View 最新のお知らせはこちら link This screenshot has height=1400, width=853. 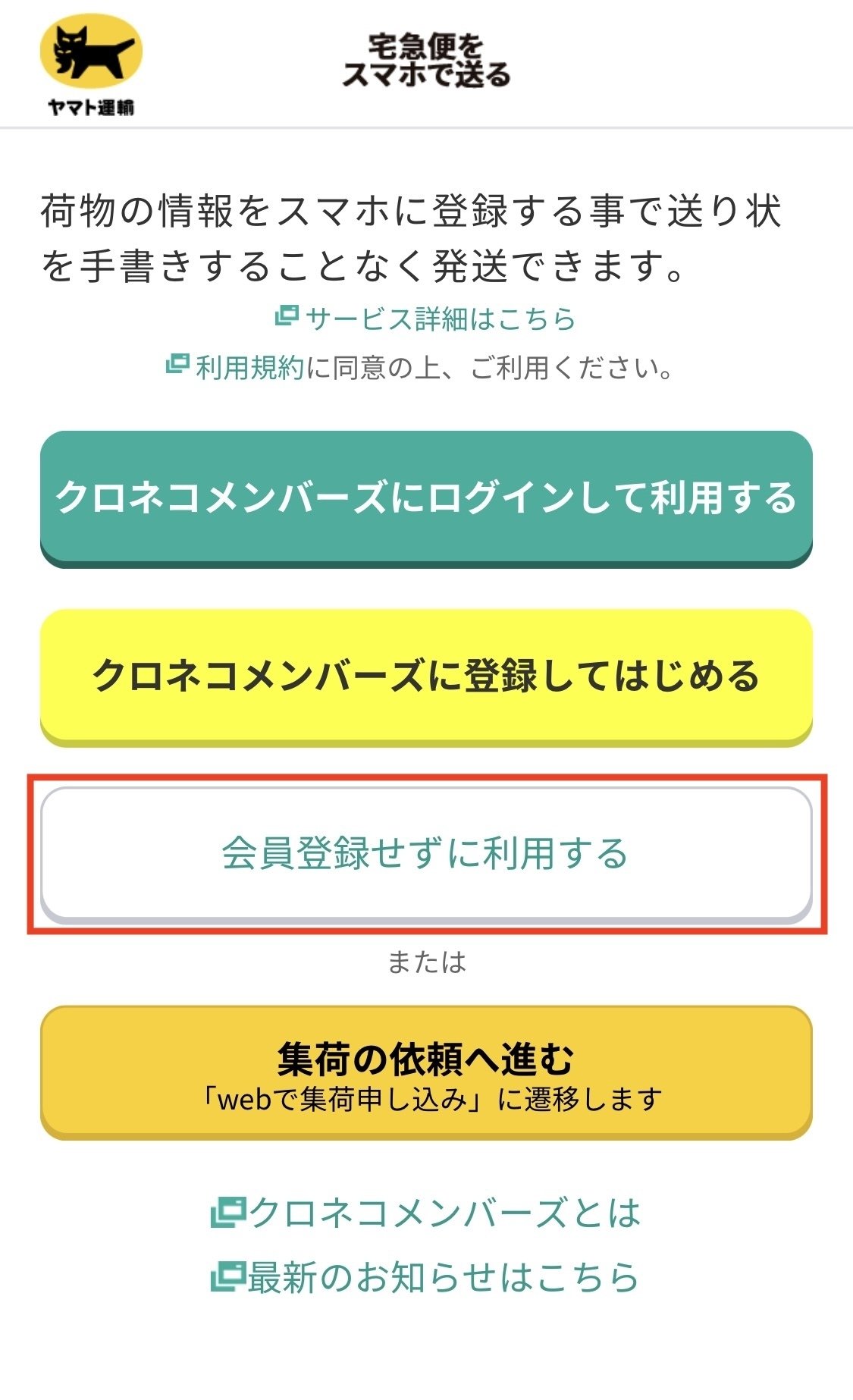pos(425,1277)
